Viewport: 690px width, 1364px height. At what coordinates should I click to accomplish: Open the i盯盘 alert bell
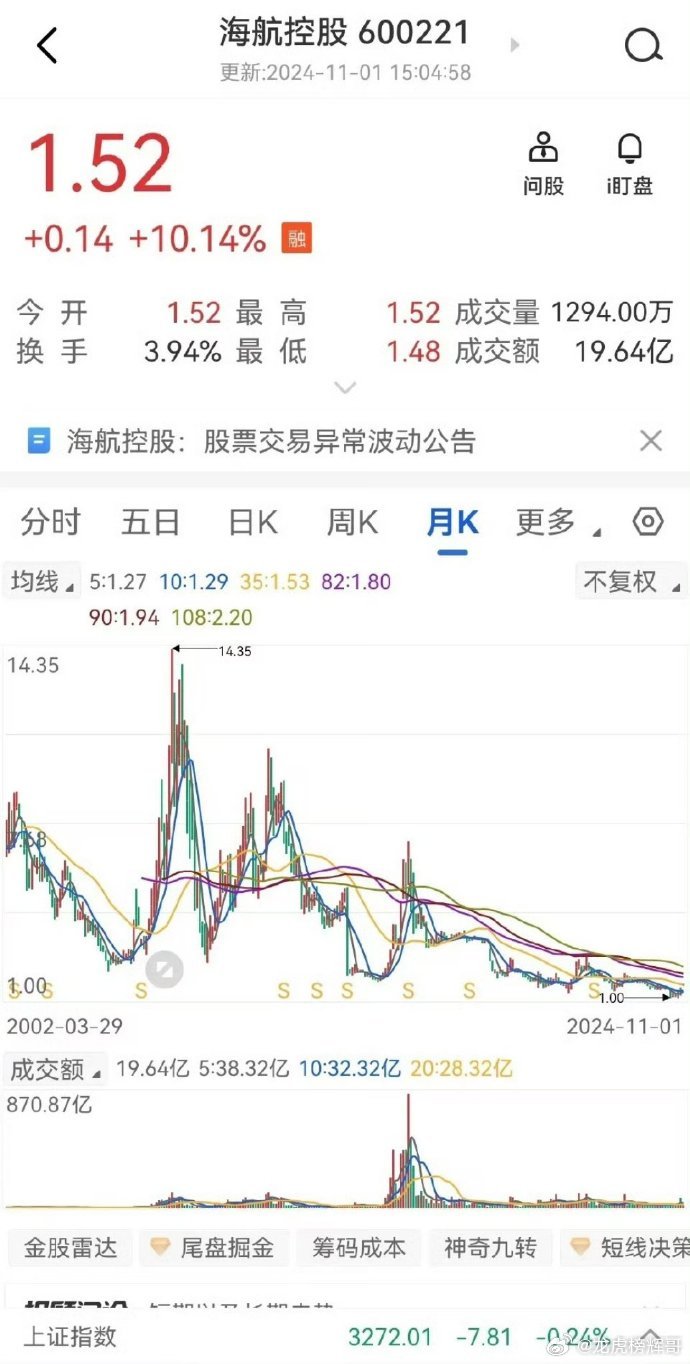(629, 163)
